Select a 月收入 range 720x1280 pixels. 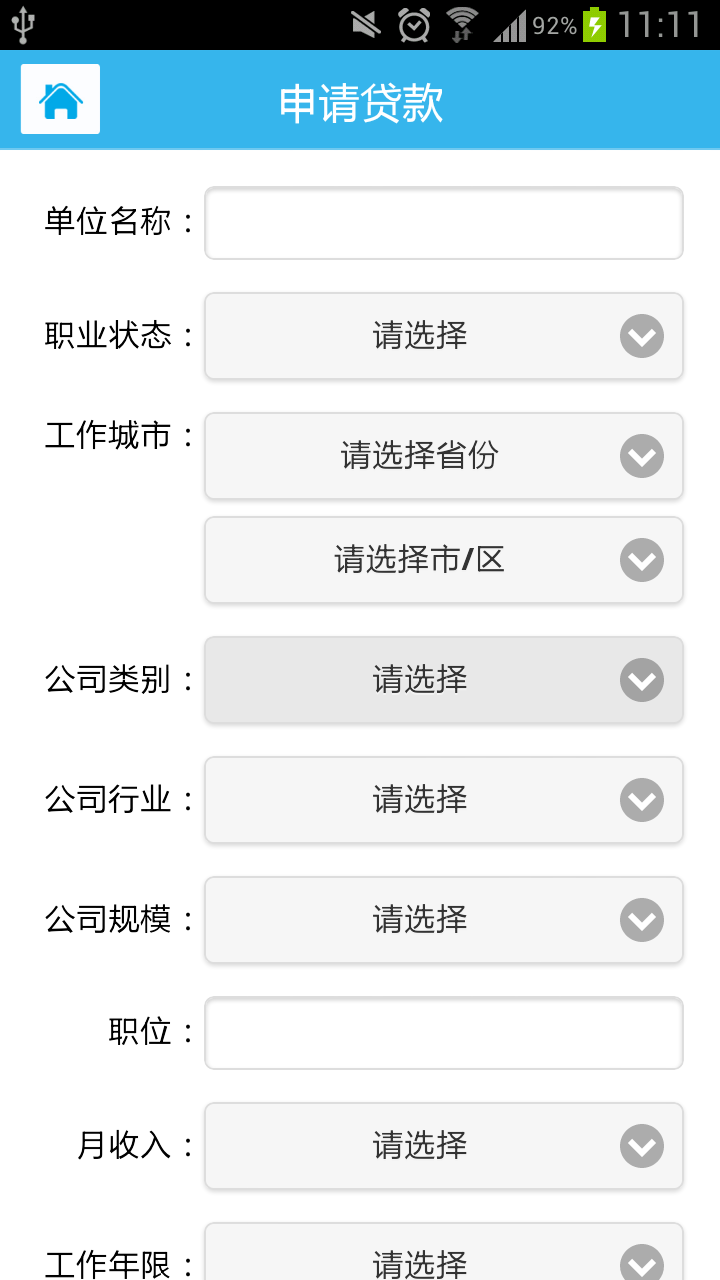click(443, 1146)
